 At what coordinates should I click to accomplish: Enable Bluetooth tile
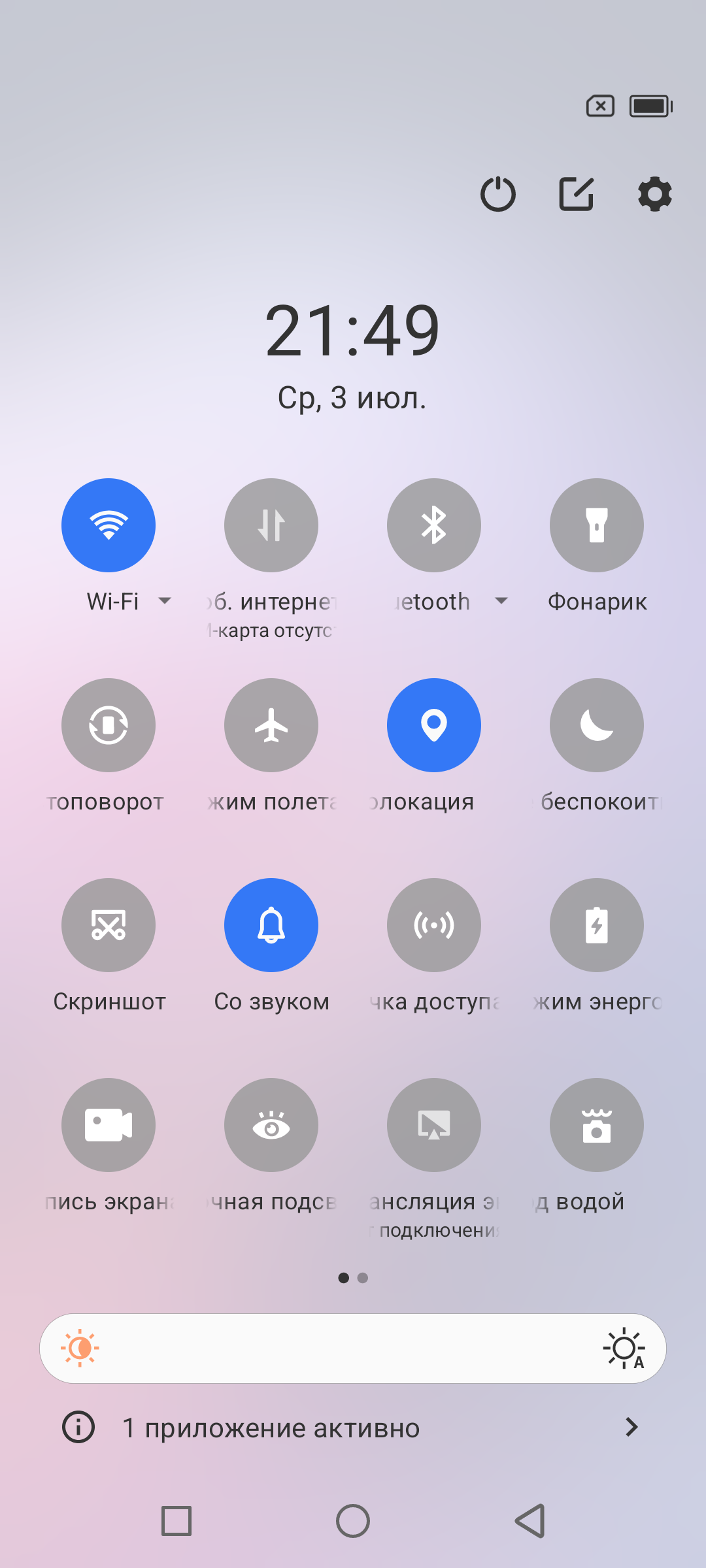click(434, 525)
